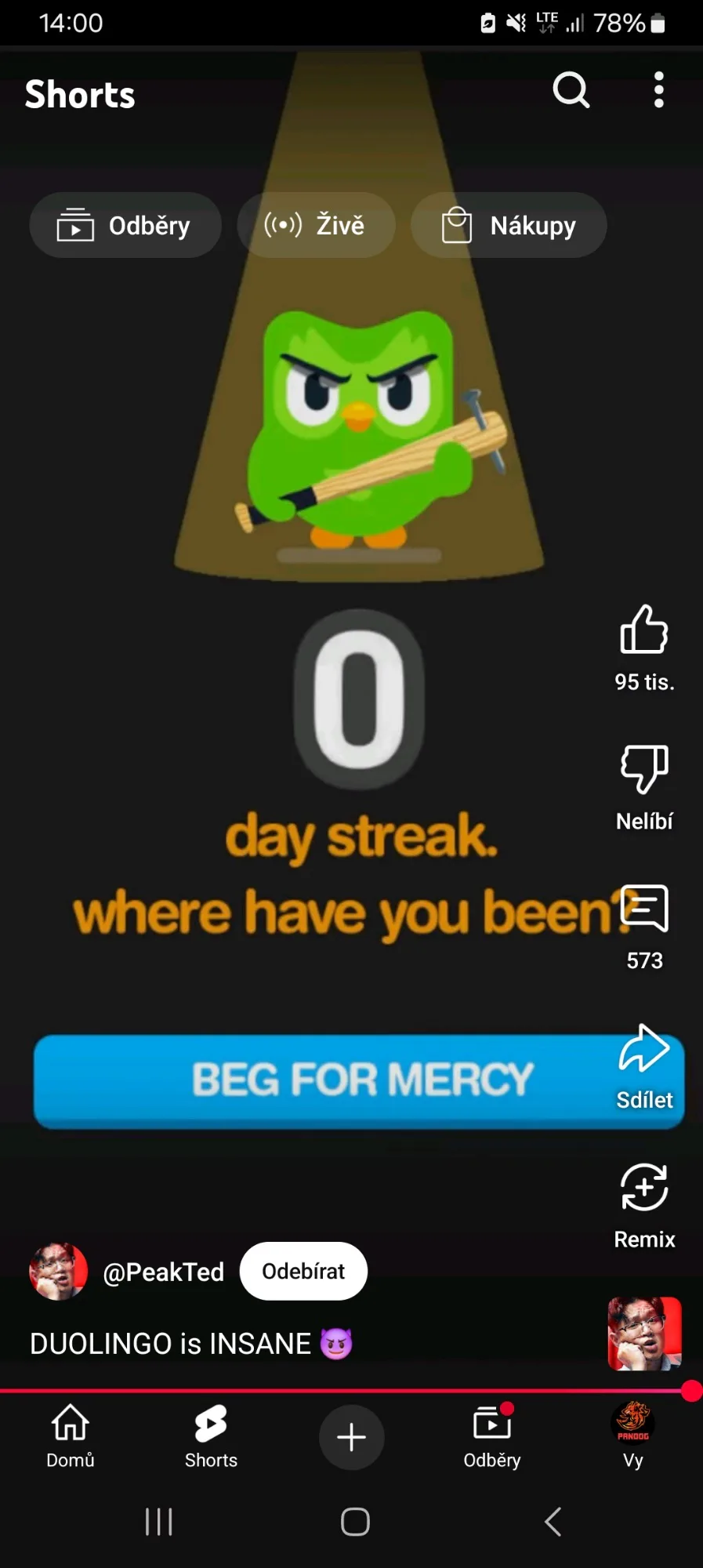Switch to the Vy profile tab
The image size is (703, 1568).
[x=632, y=1436]
